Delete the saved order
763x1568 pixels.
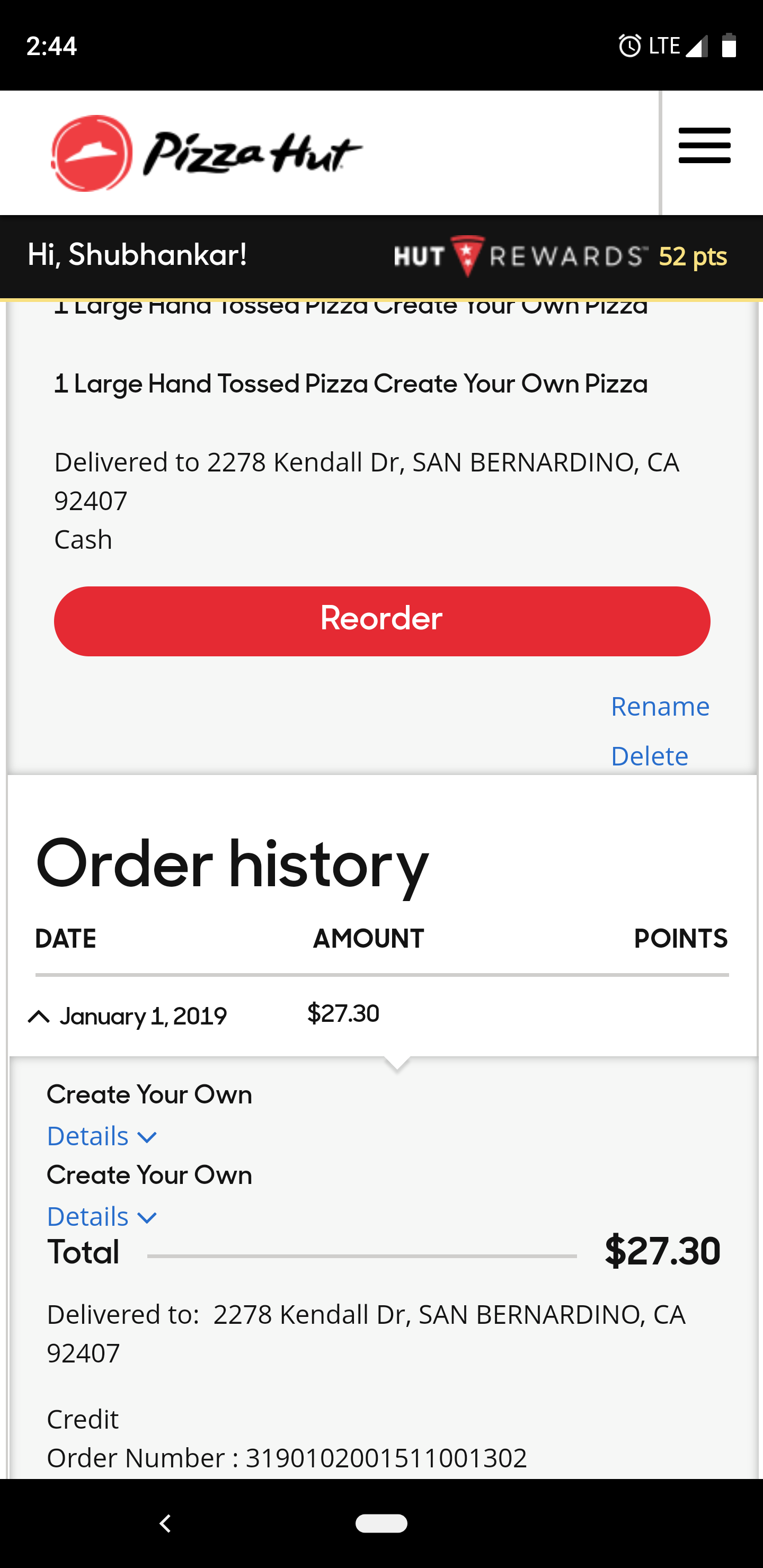(x=649, y=756)
